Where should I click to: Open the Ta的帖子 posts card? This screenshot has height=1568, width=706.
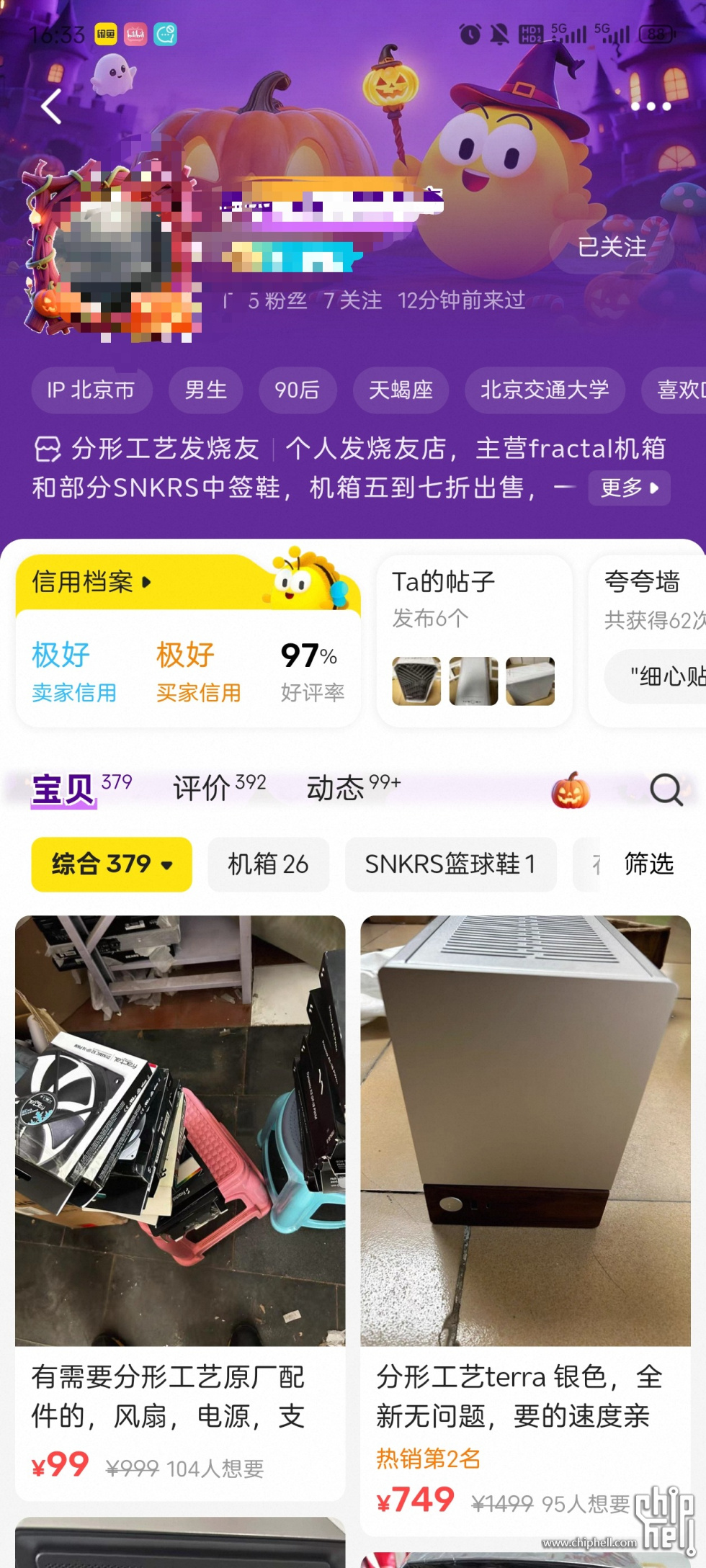click(473, 640)
